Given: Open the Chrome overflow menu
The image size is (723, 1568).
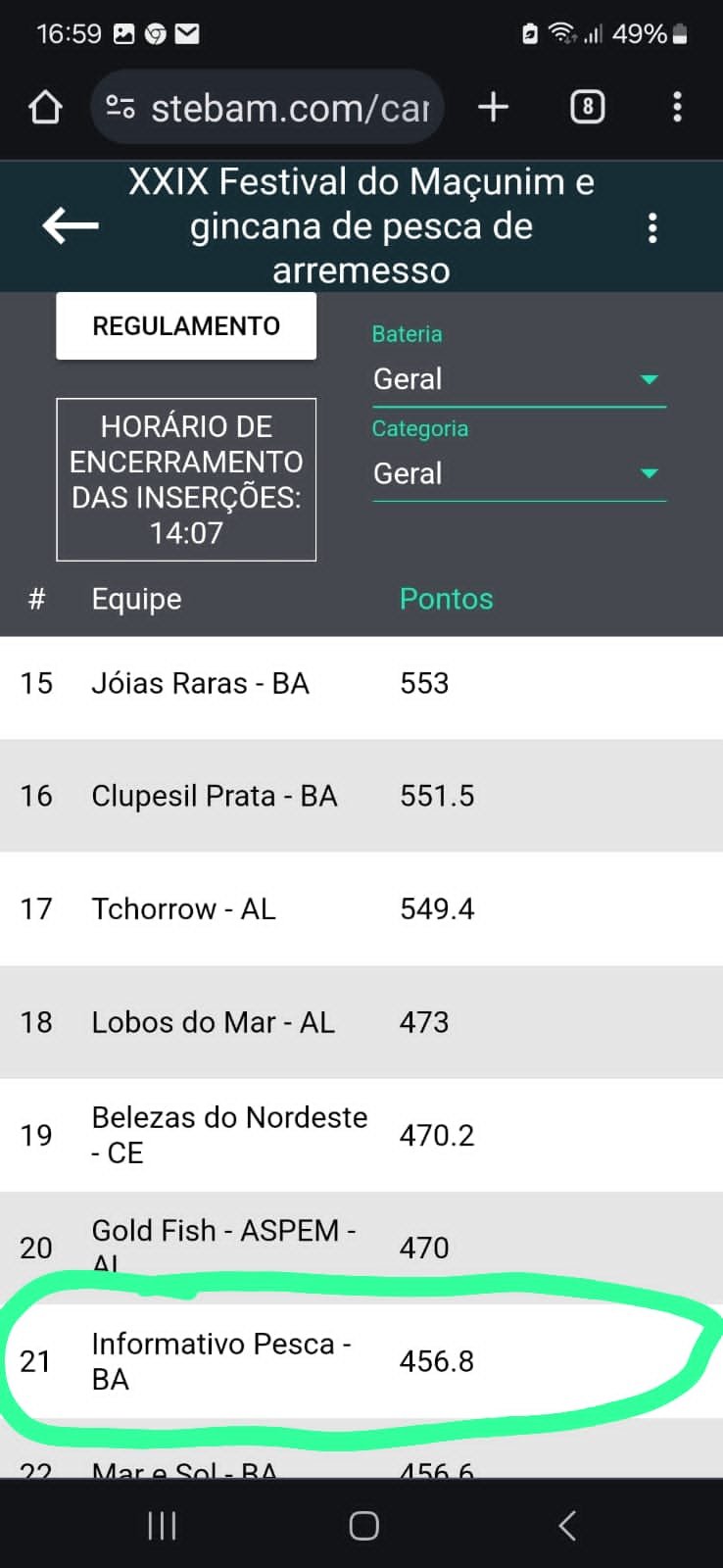Looking at the screenshot, I should point(677,107).
